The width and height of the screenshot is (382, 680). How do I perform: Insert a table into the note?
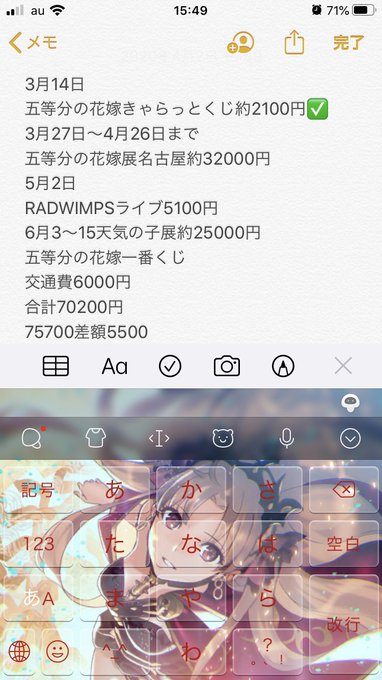coord(56,366)
